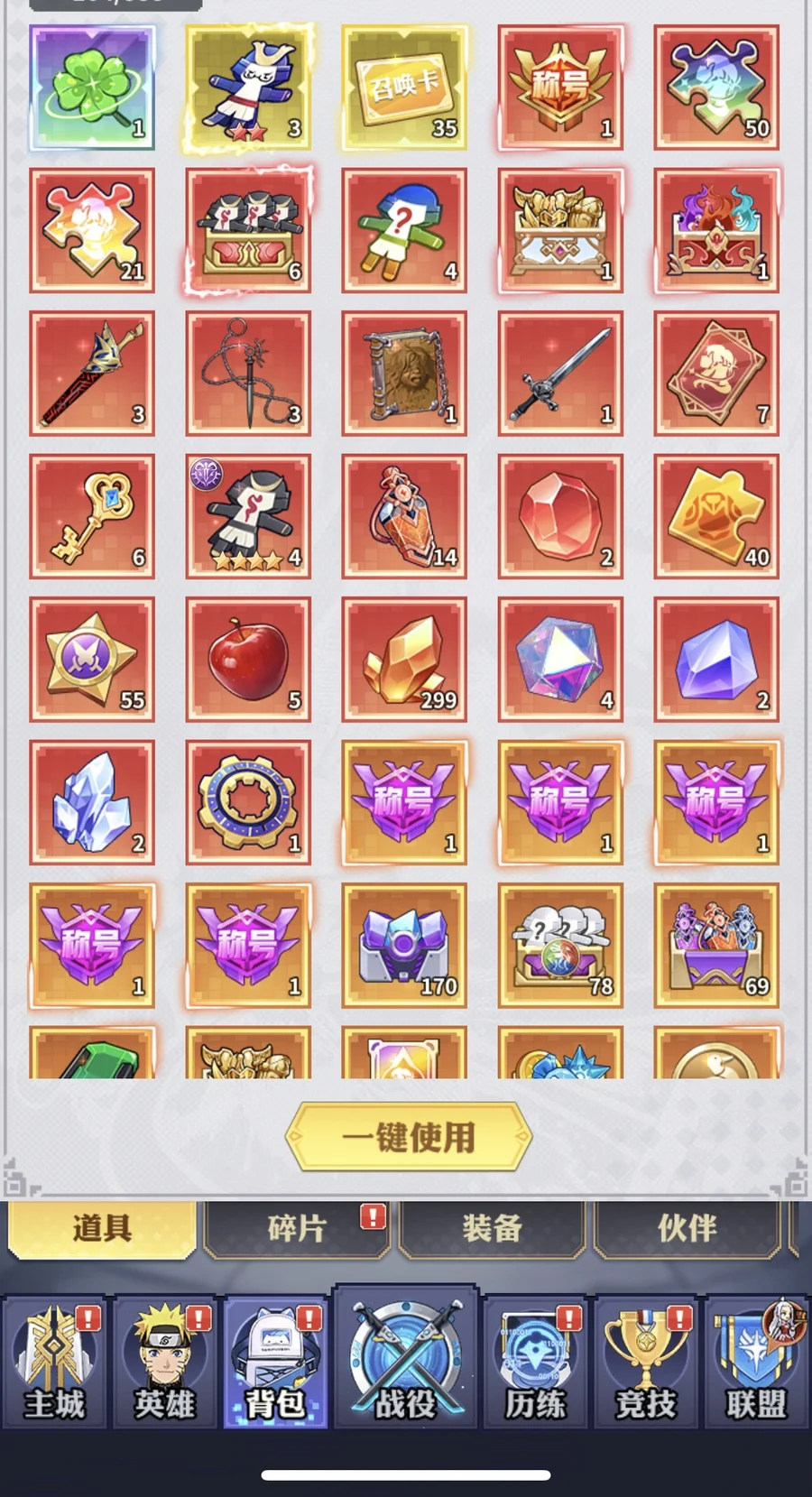Select the gold puzzle piece with 40
The width and height of the screenshot is (812, 1497).
pos(716,516)
